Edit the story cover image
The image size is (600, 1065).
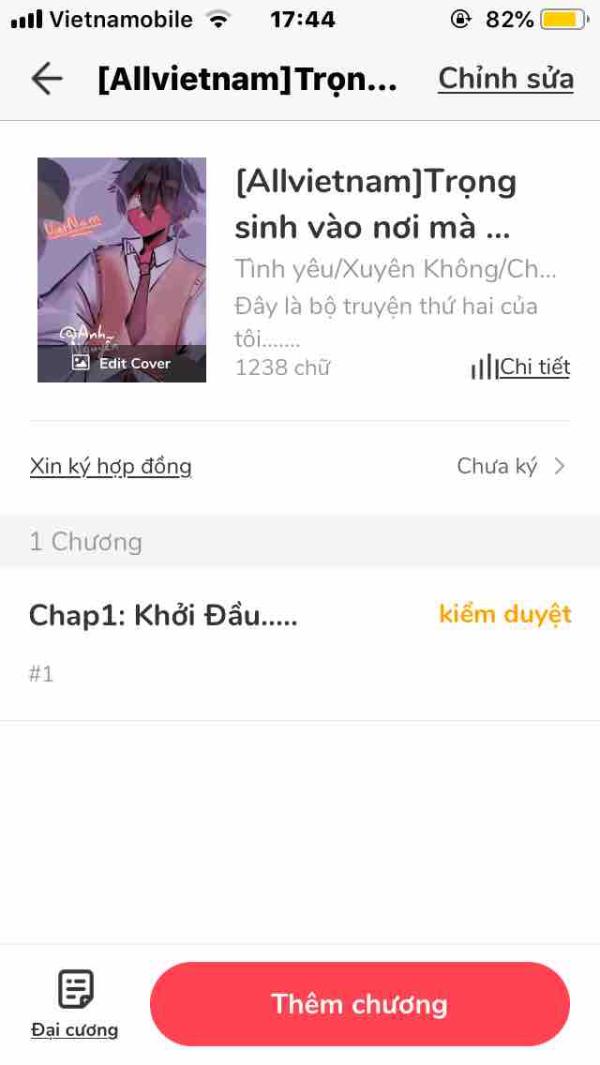[122, 363]
